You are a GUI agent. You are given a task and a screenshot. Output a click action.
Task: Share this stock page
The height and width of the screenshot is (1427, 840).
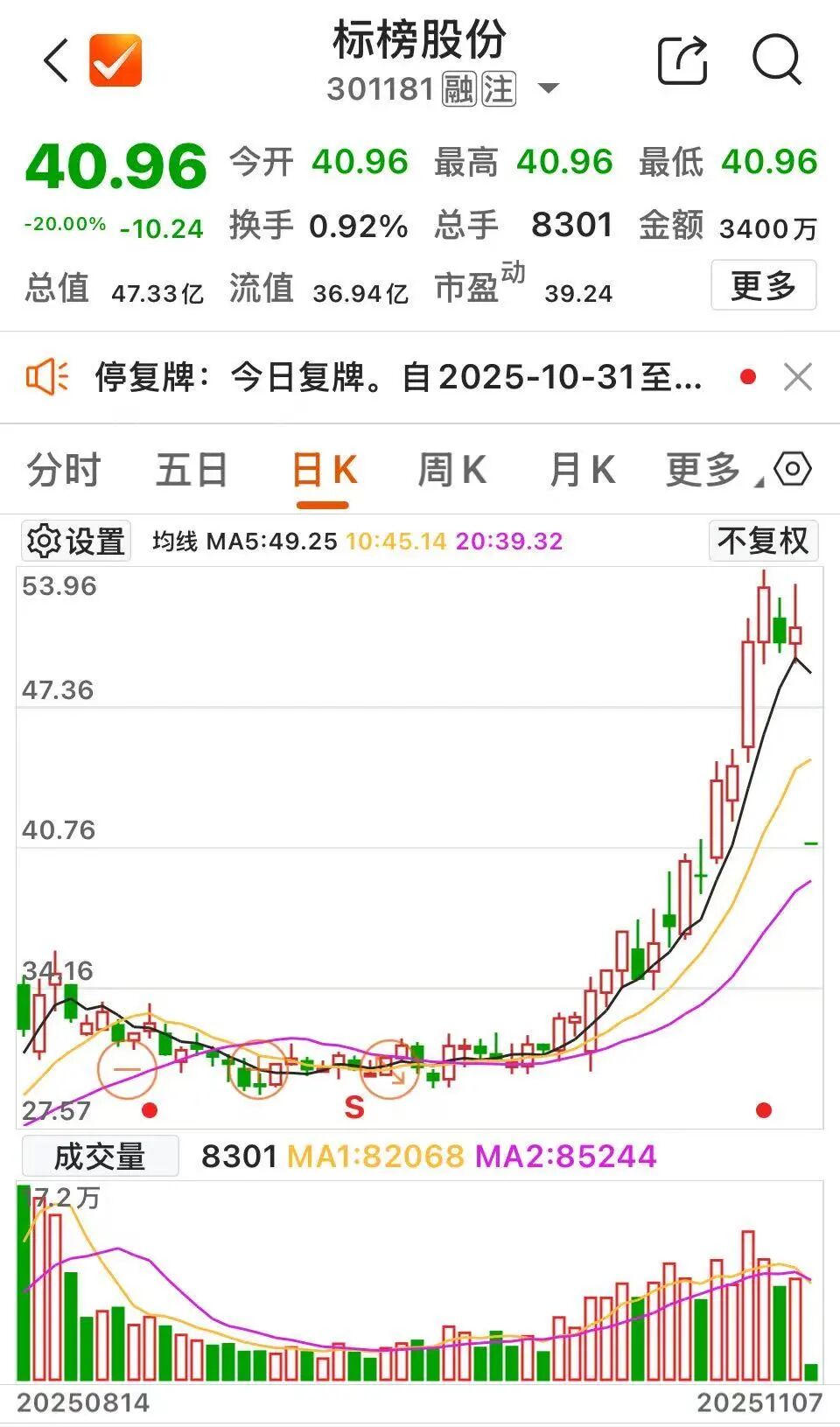click(x=682, y=60)
